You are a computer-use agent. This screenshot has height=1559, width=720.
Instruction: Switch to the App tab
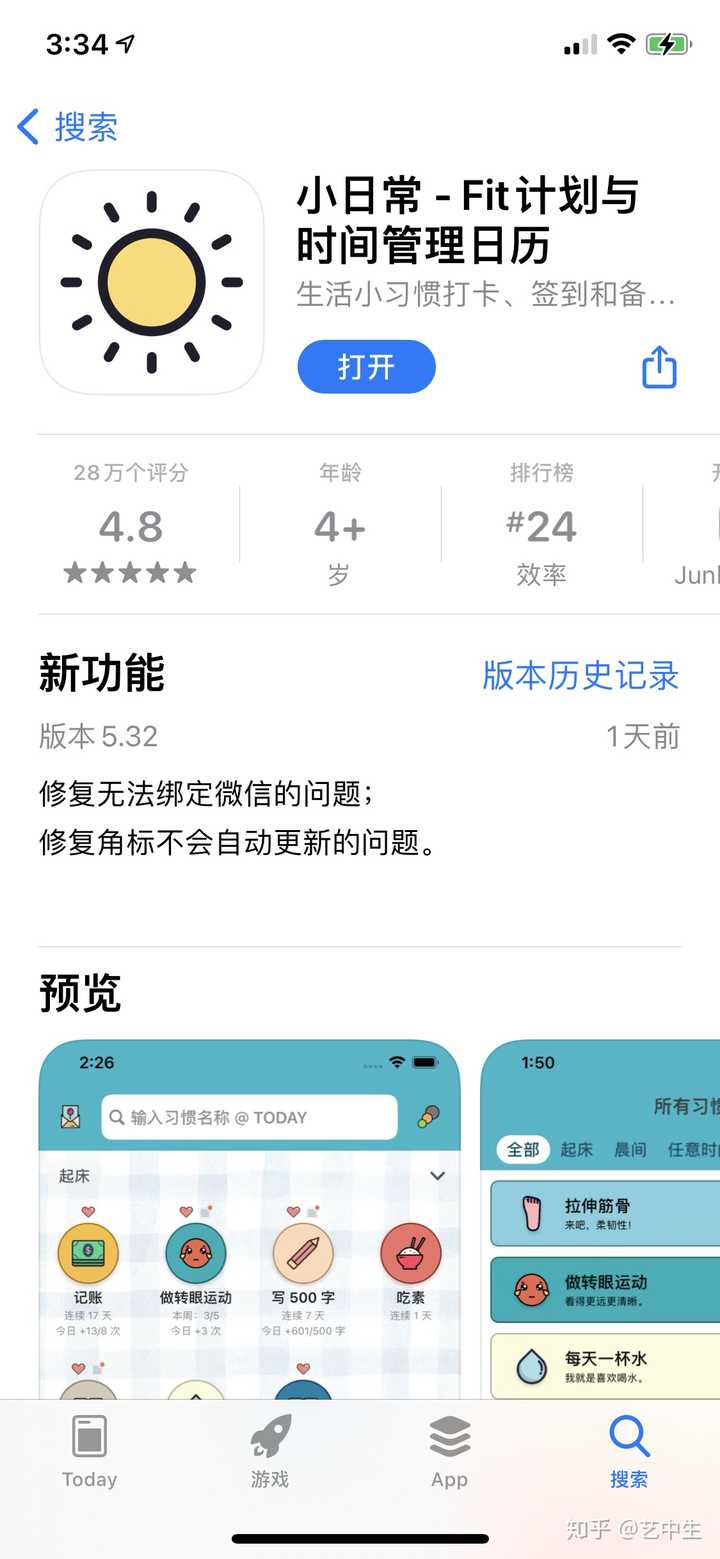449,1452
